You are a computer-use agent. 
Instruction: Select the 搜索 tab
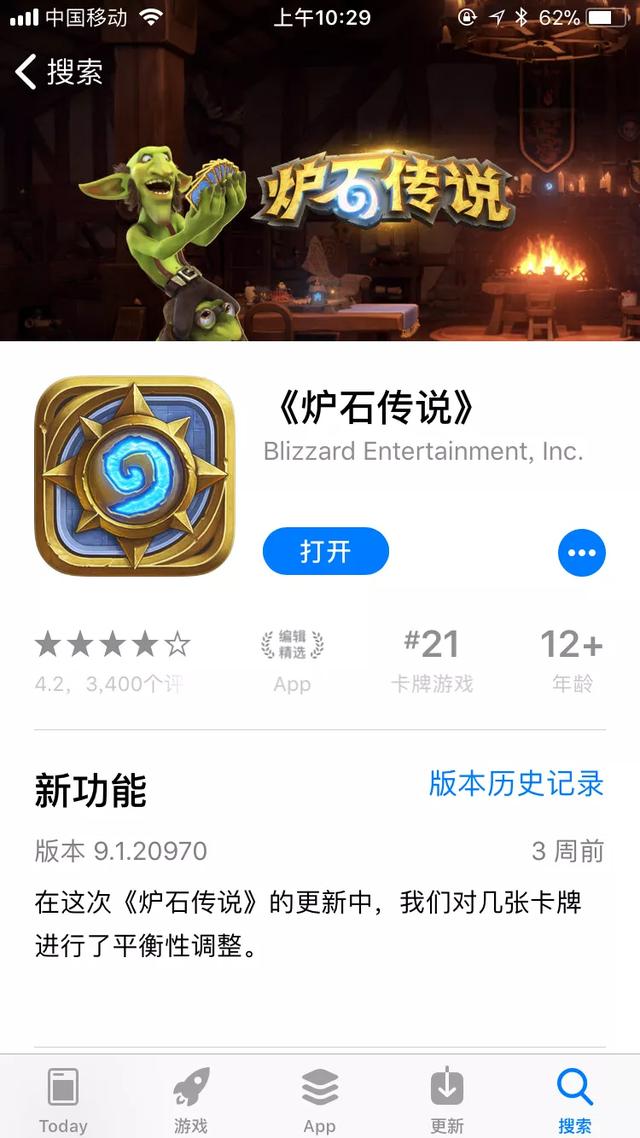click(575, 1100)
